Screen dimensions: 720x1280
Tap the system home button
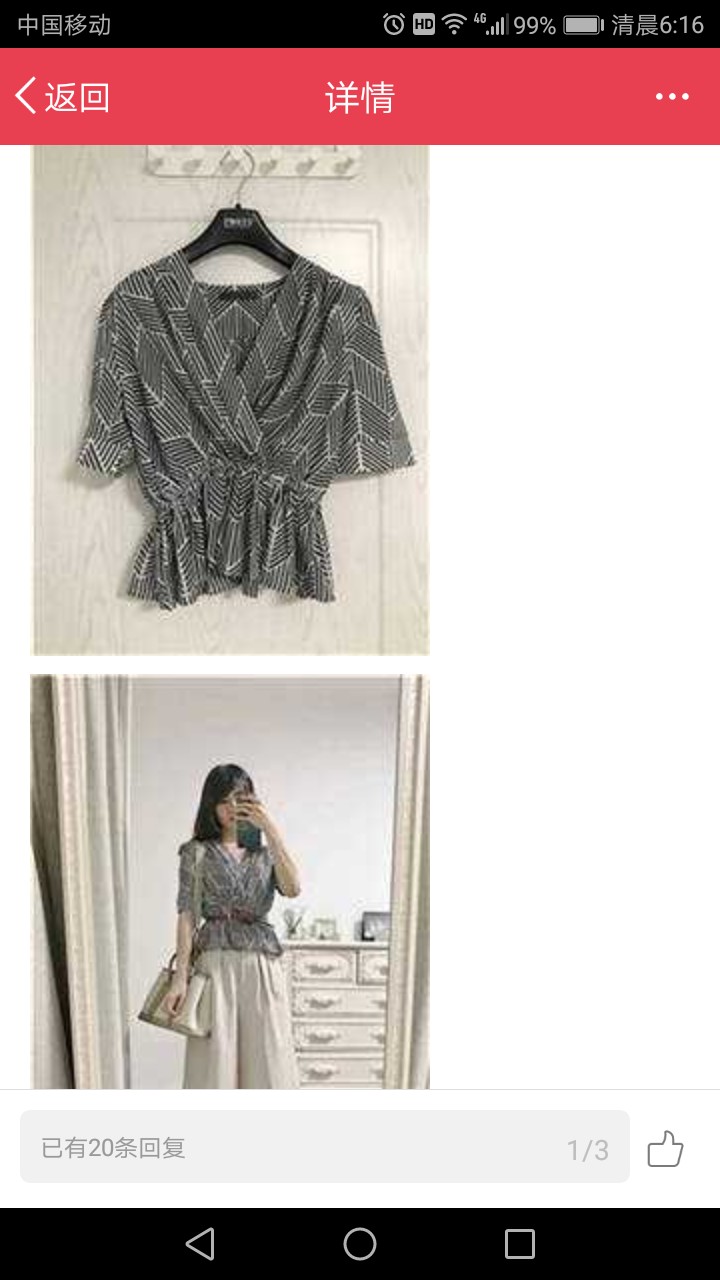click(x=360, y=1244)
